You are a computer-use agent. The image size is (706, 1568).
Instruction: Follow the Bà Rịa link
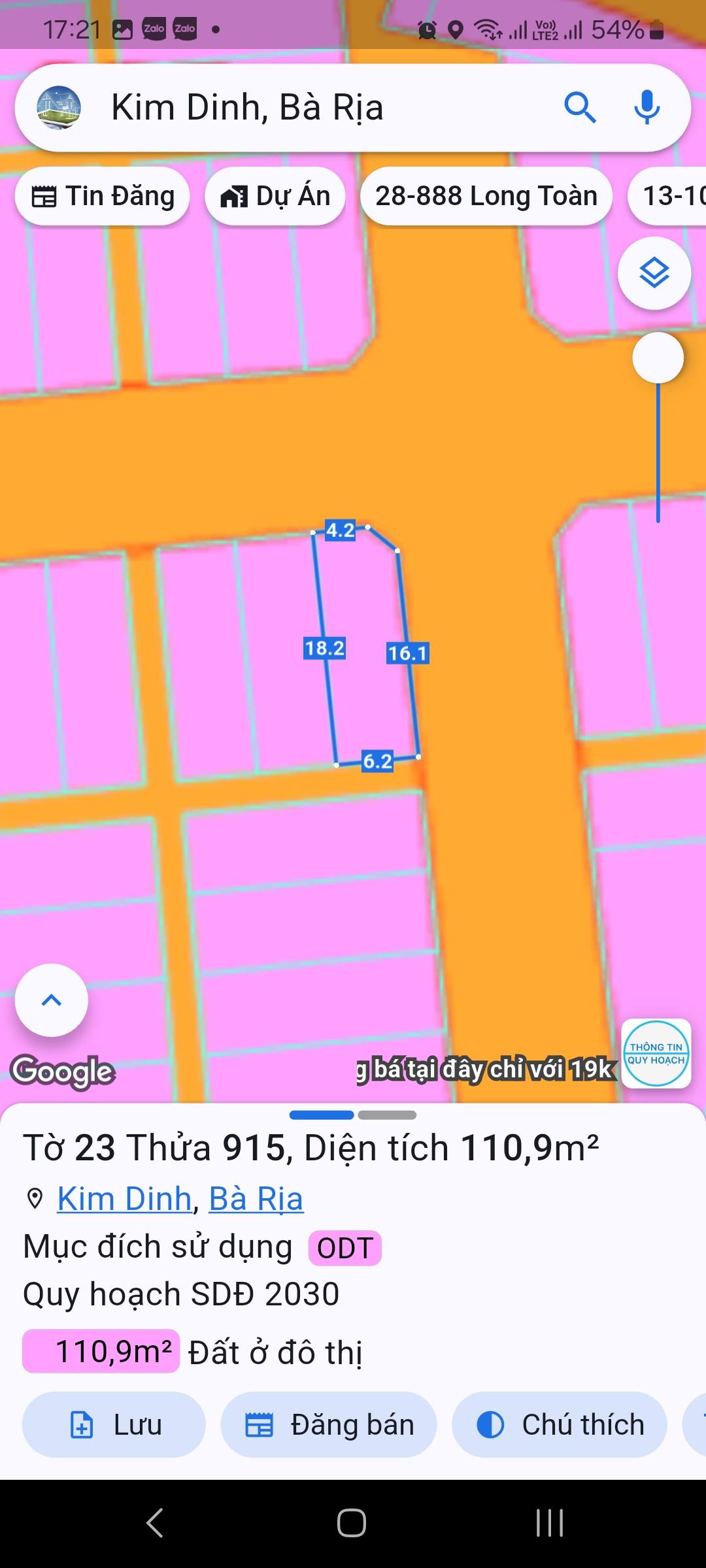point(256,1199)
